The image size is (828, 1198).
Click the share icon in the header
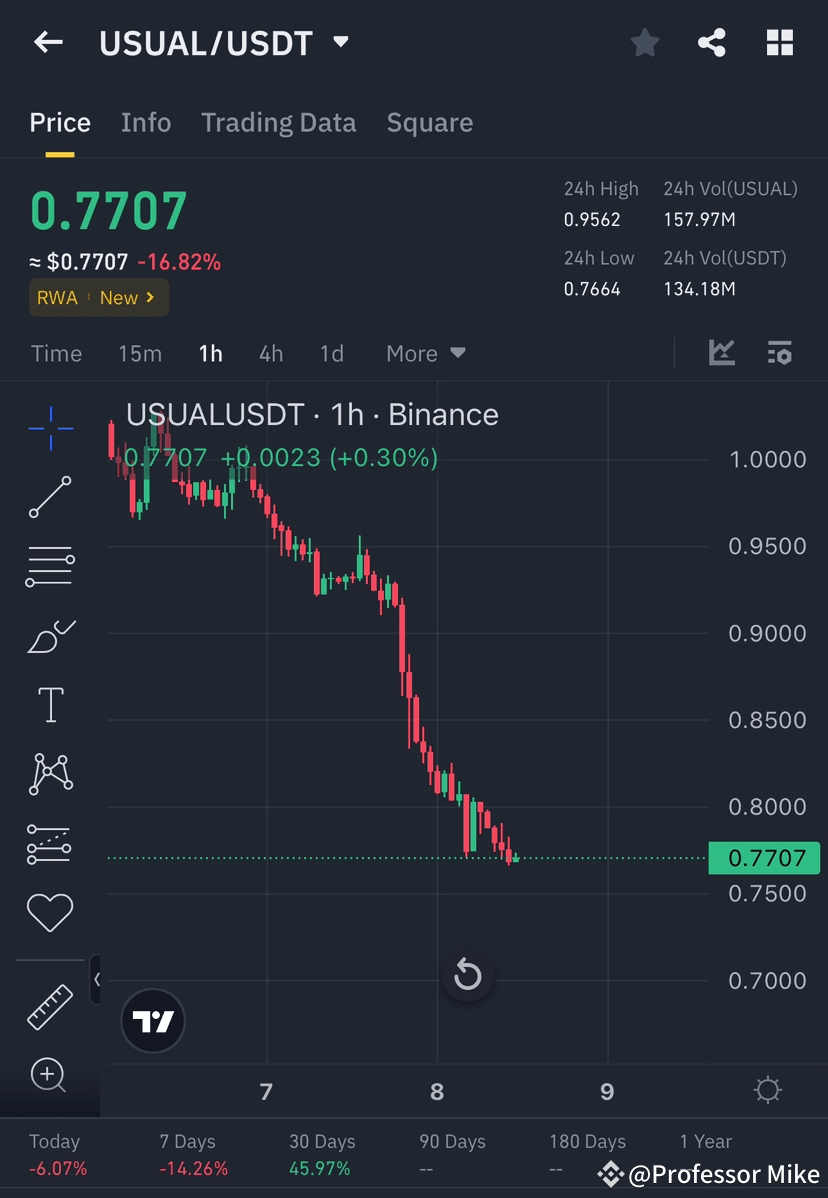[x=712, y=42]
